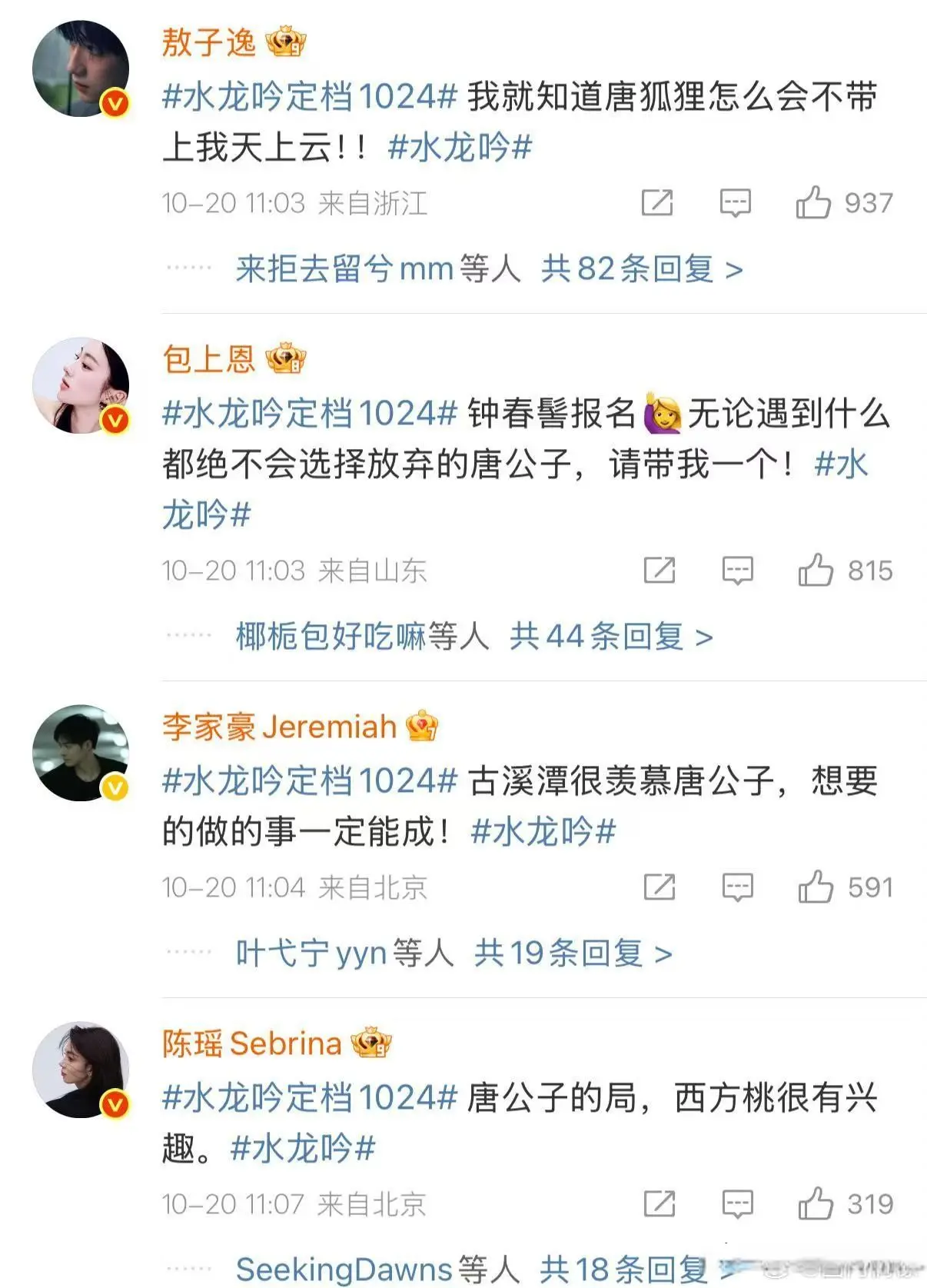The width and height of the screenshot is (927, 1288).
Task: Open 陈瑶Sebrina's profile avatar
Action: [x=80, y=1070]
